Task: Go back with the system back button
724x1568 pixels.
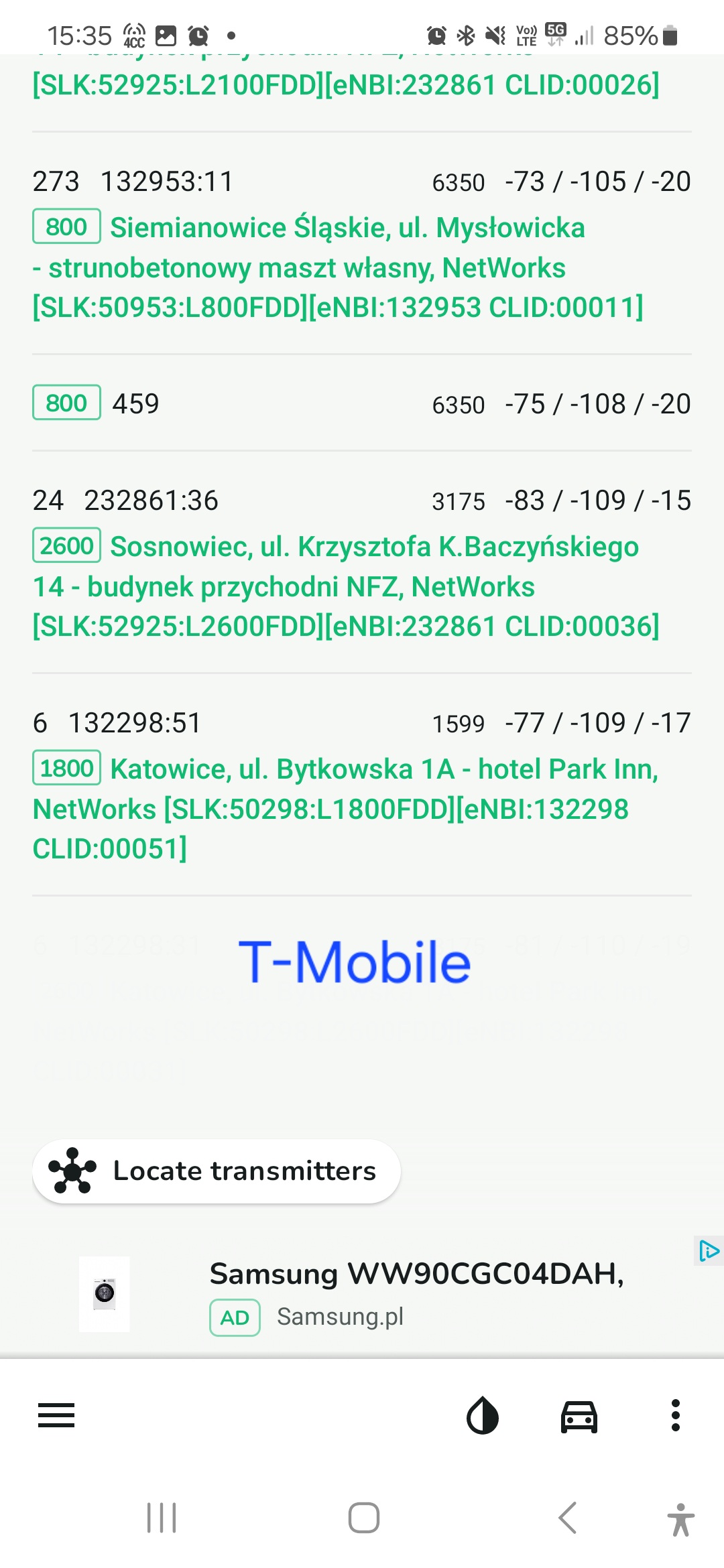Action: [567, 1518]
